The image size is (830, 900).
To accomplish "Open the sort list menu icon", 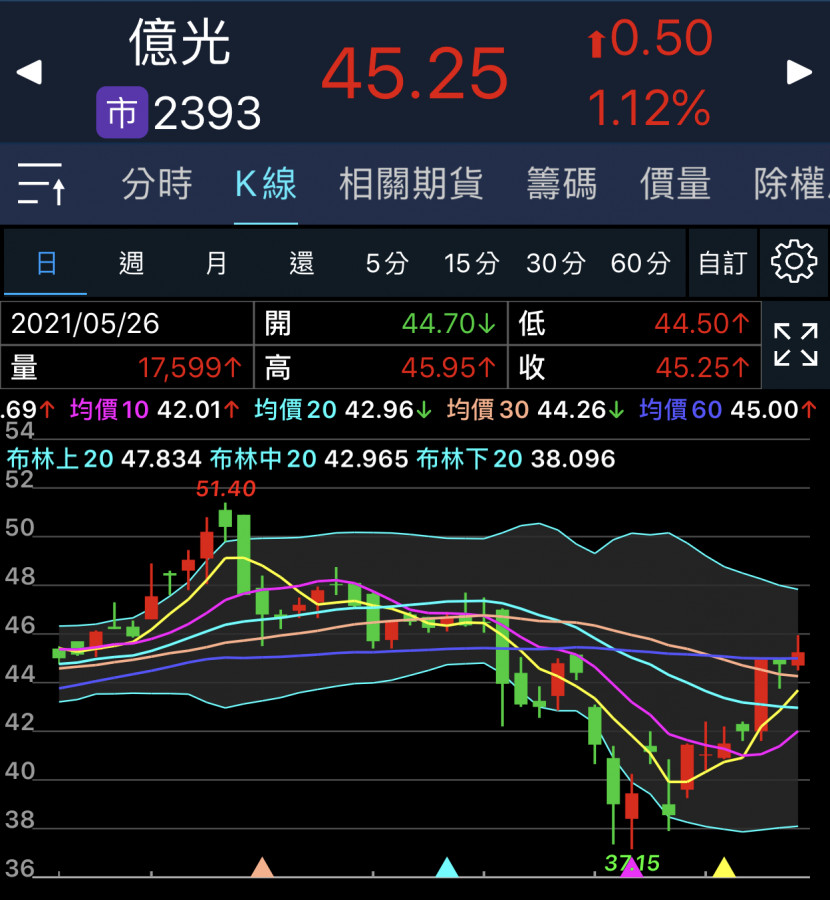I will pos(42,184).
